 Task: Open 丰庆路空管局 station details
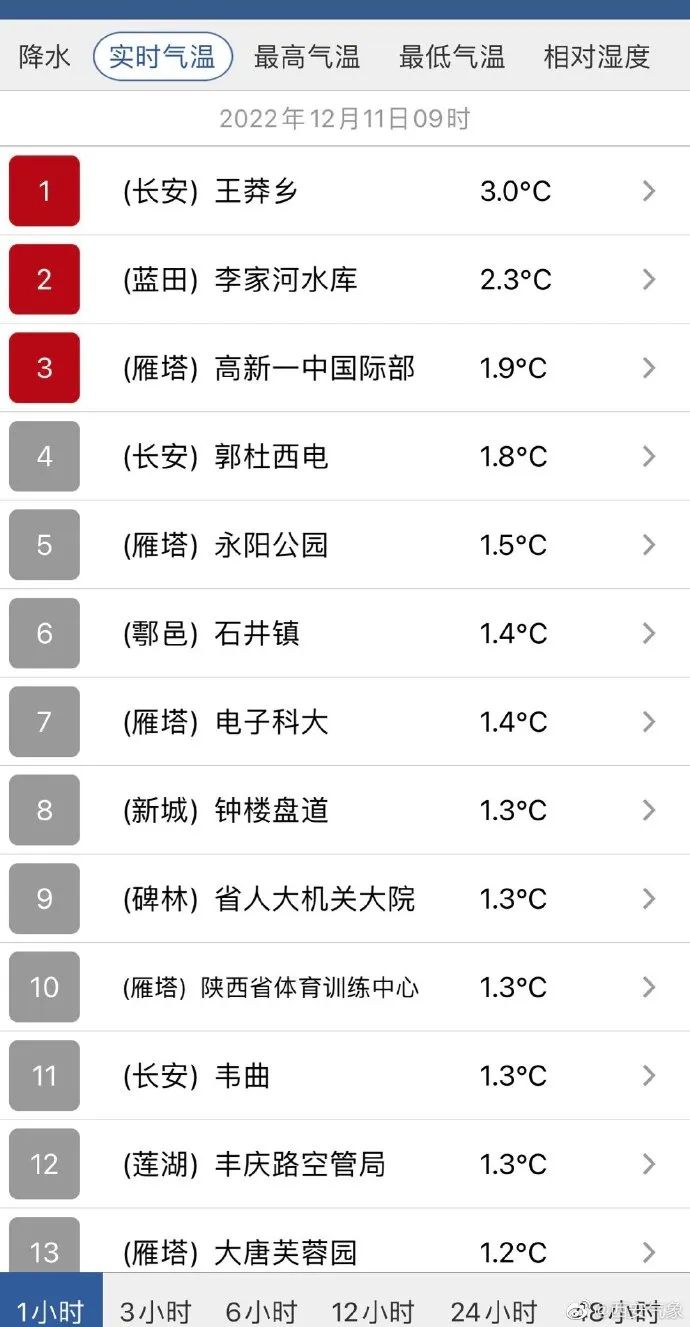(345, 1164)
